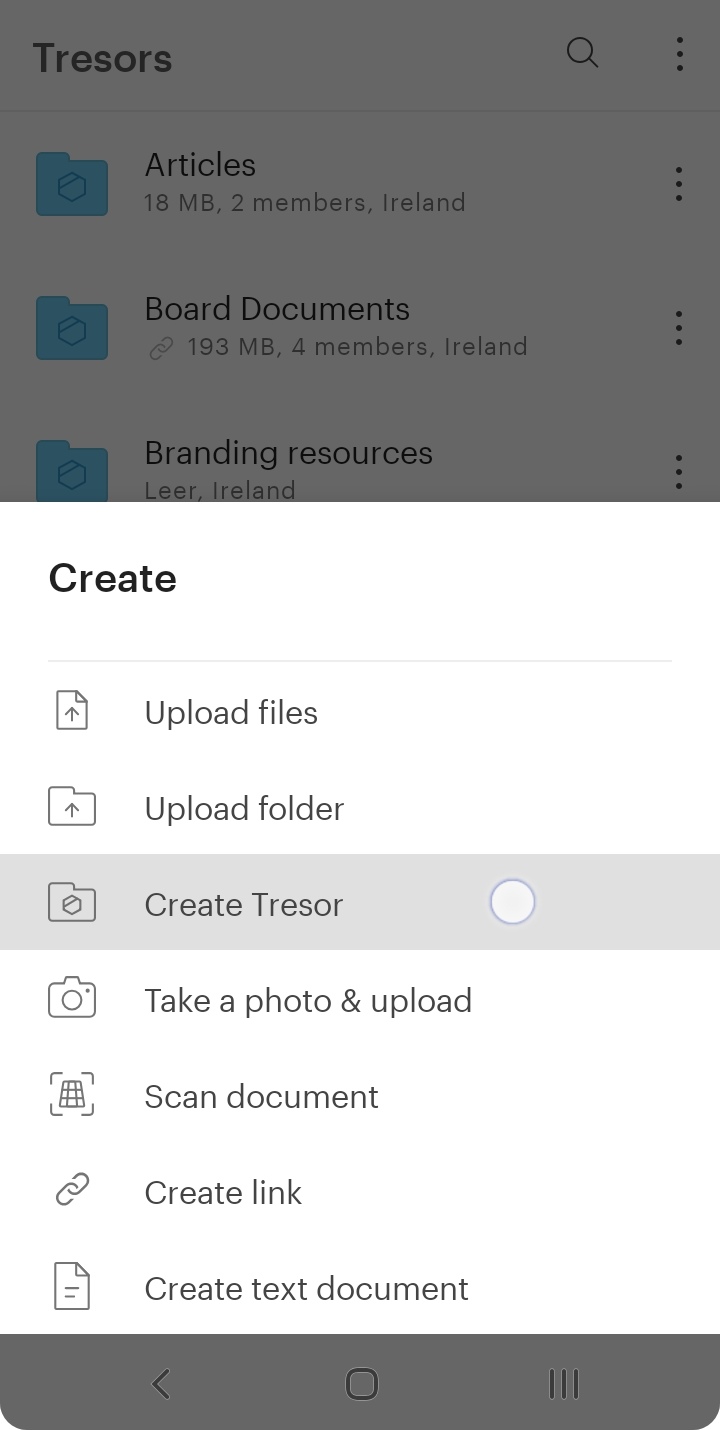Tap the system back button
This screenshot has height=1430, width=720.
(161, 1384)
